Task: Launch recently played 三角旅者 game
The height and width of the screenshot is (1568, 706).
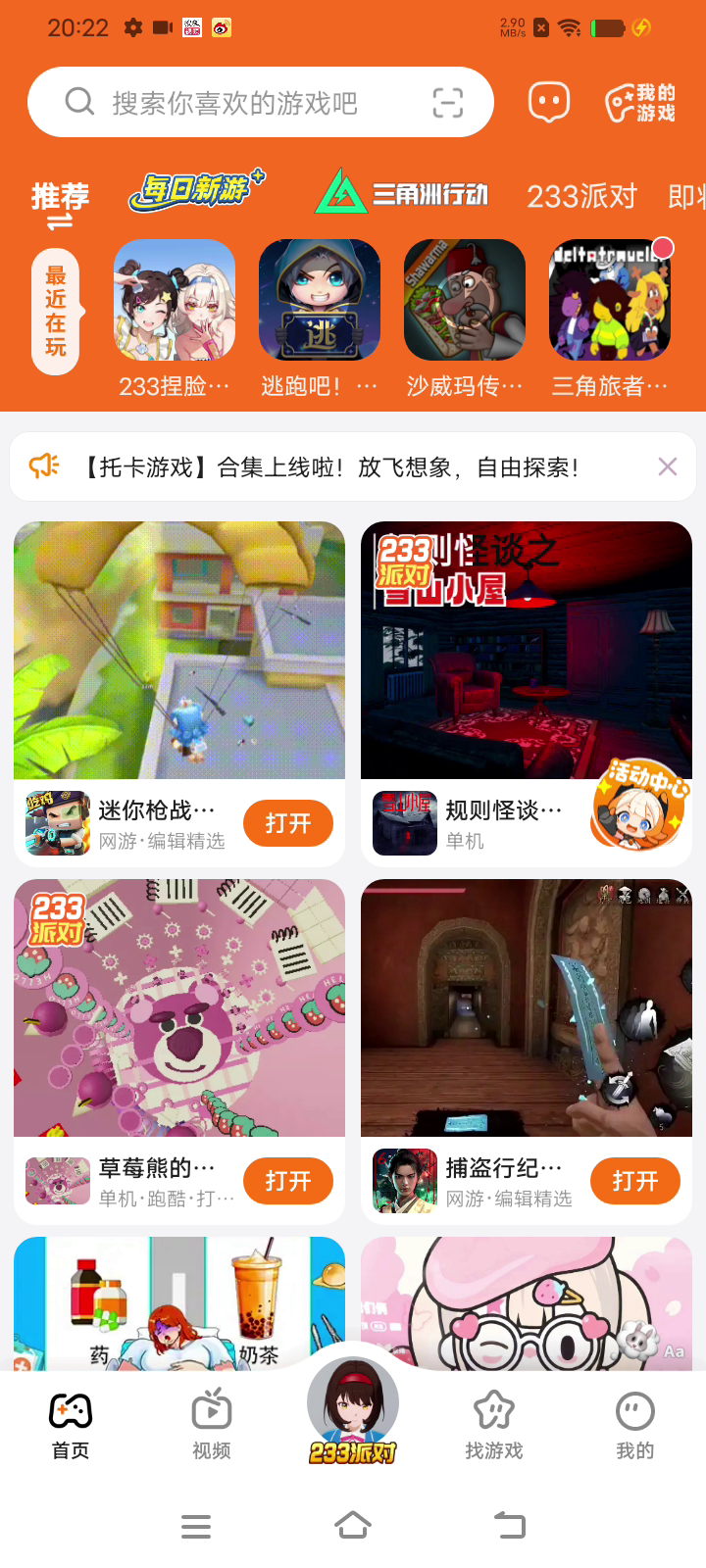Action: 610,300
